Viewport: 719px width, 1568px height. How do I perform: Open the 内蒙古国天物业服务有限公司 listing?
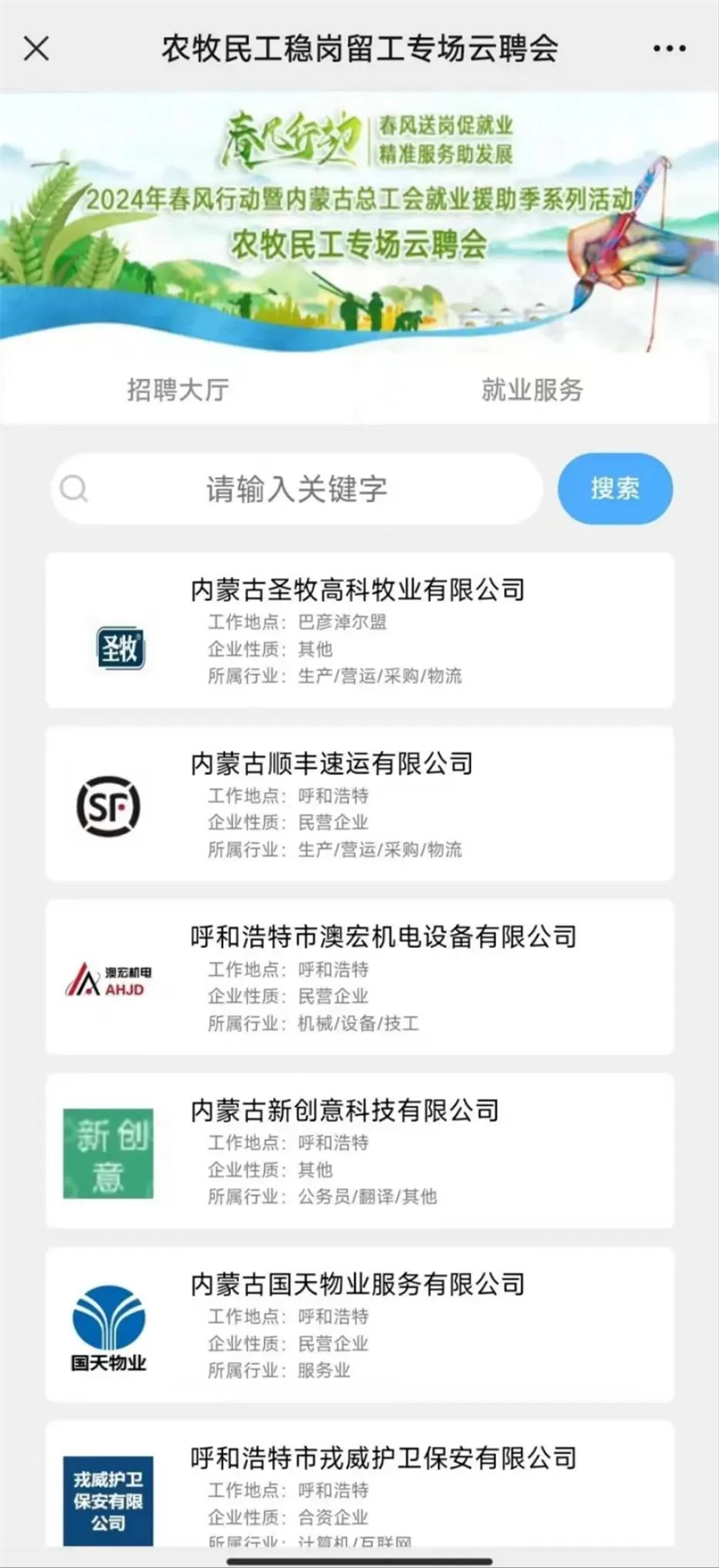[x=359, y=1324]
